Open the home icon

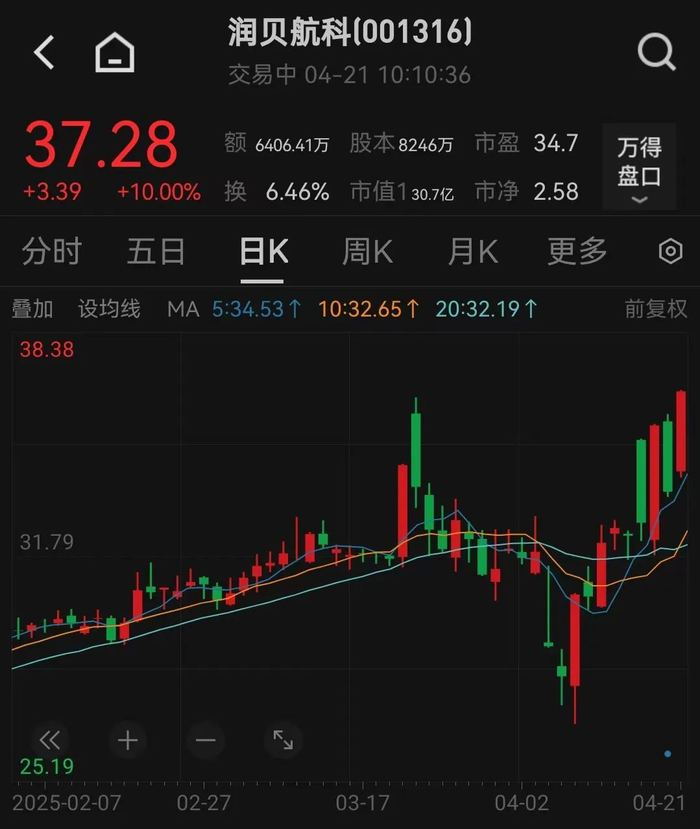(x=115, y=52)
